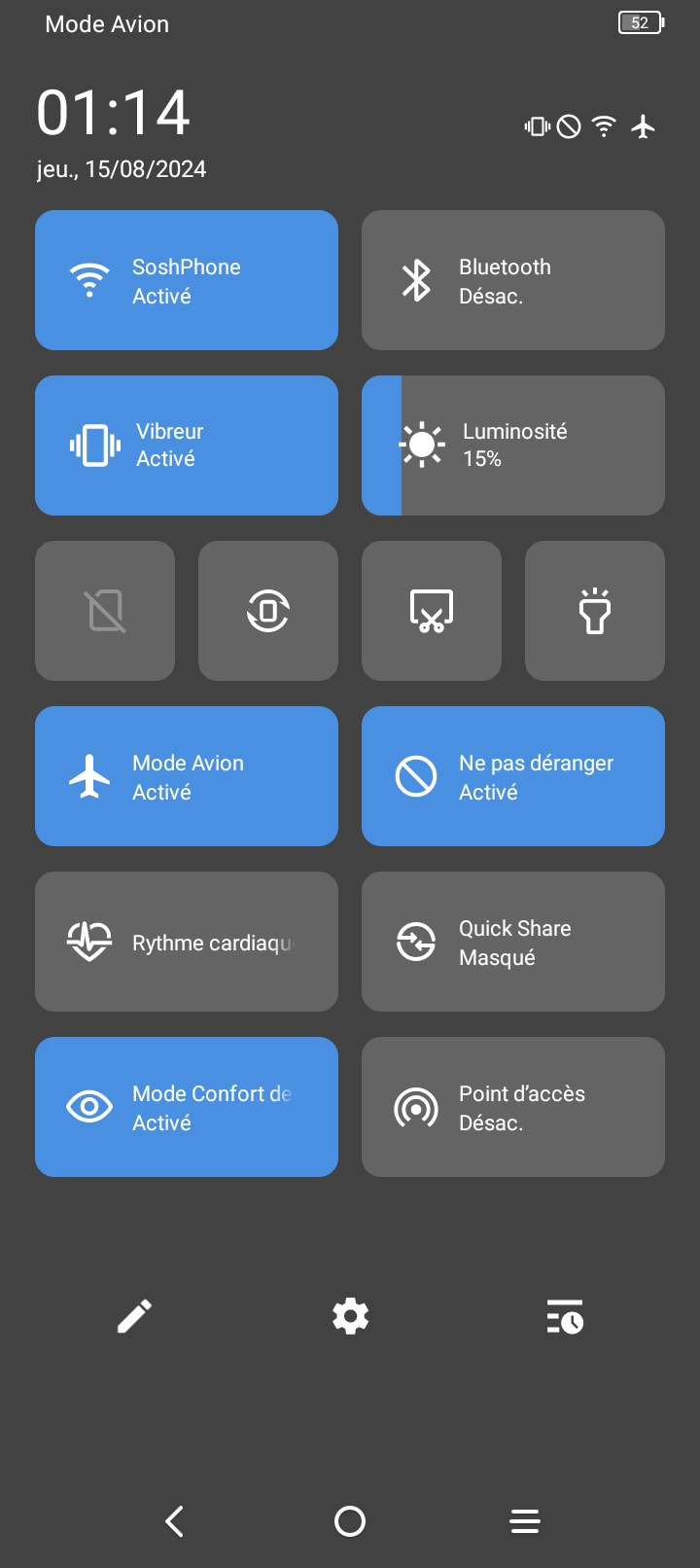
Task: Toggle the Vibreur sound mode tile
Action: coord(187,445)
